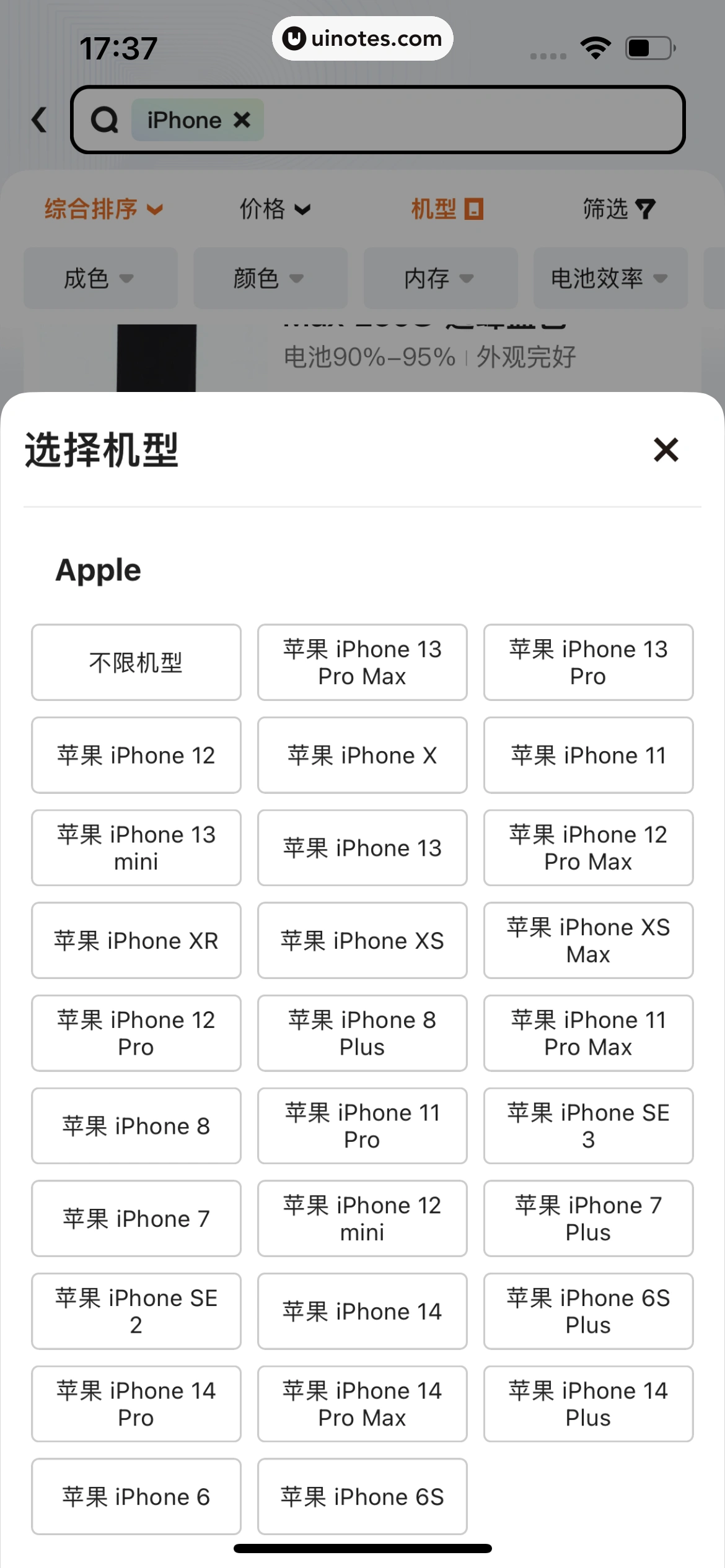The image size is (725, 1568).
Task: Choose 苹果 iPhone 6S
Action: (x=362, y=1497)
